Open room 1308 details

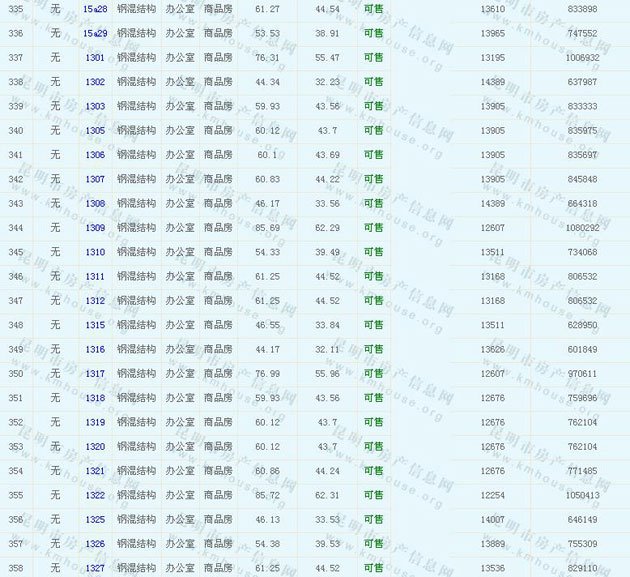(95, 203)
